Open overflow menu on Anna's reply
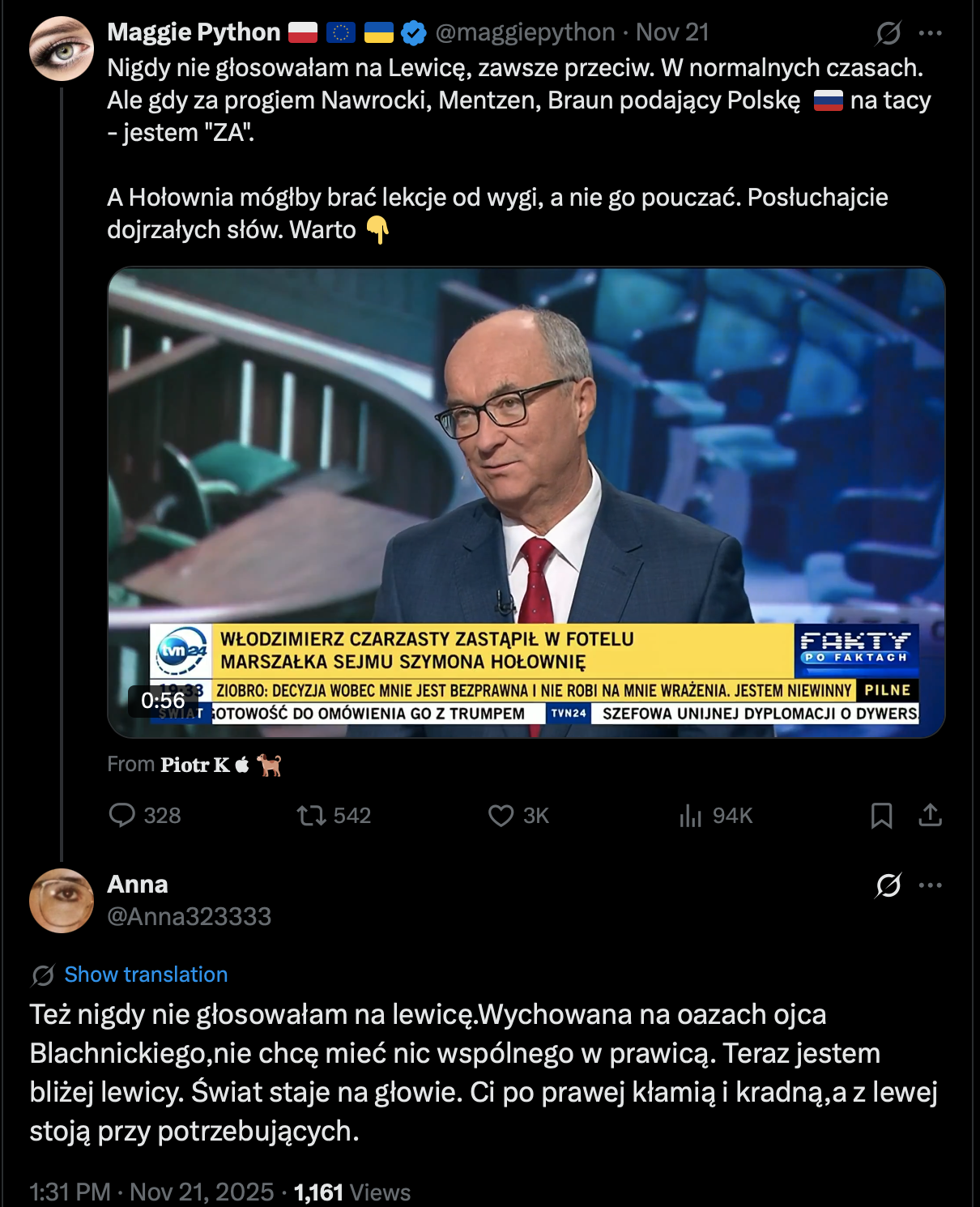 (930, 885)
